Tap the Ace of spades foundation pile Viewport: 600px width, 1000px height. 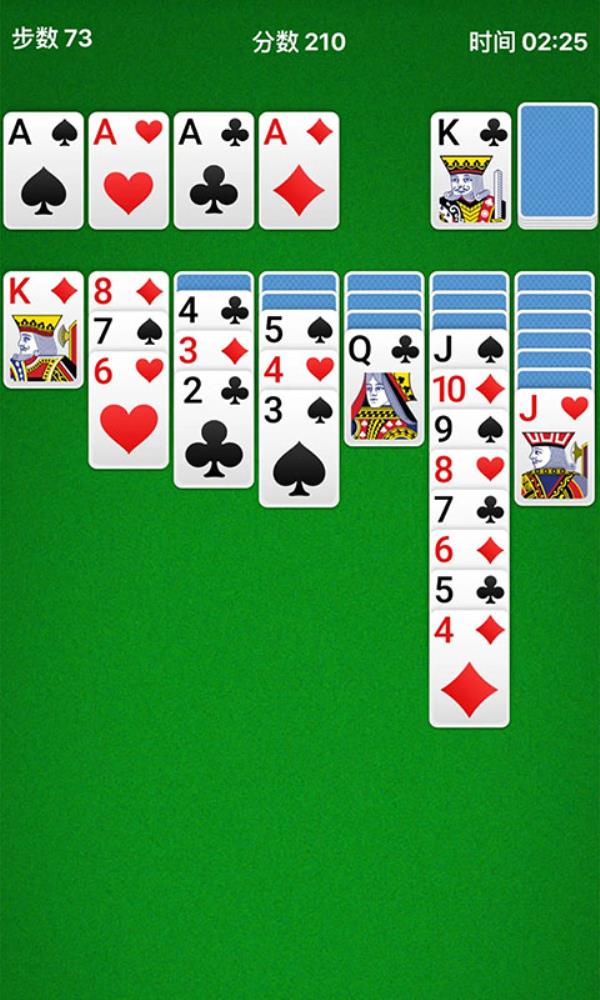44,170
